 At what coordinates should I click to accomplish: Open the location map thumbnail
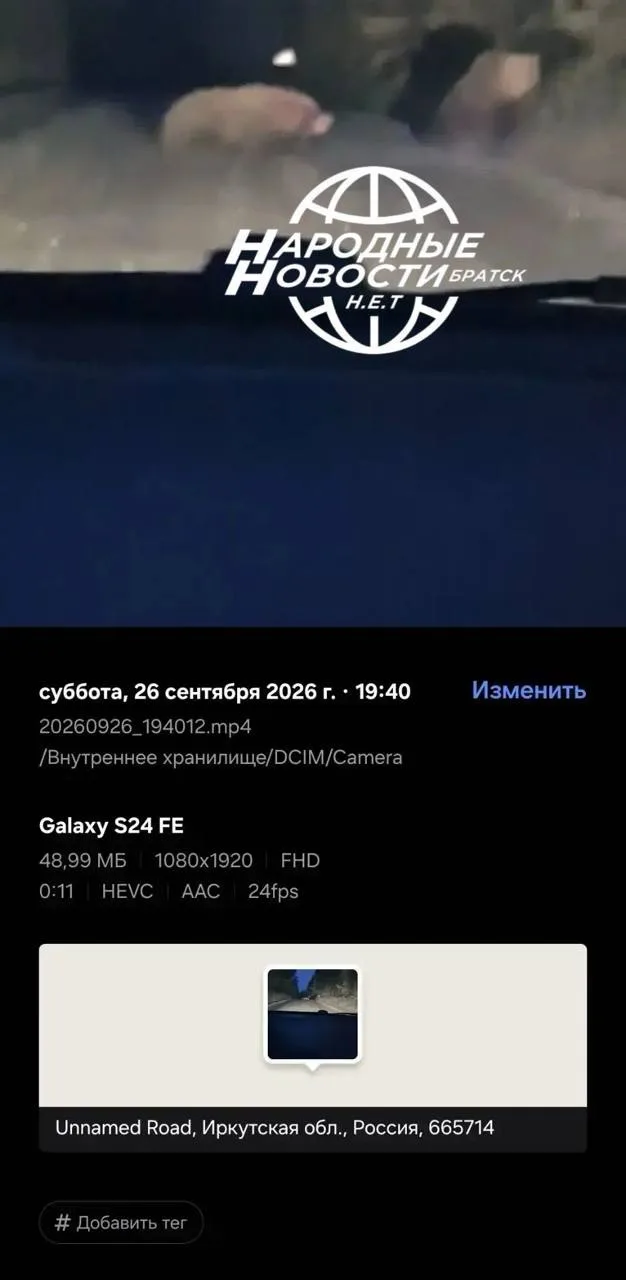tap(312, 1014)
